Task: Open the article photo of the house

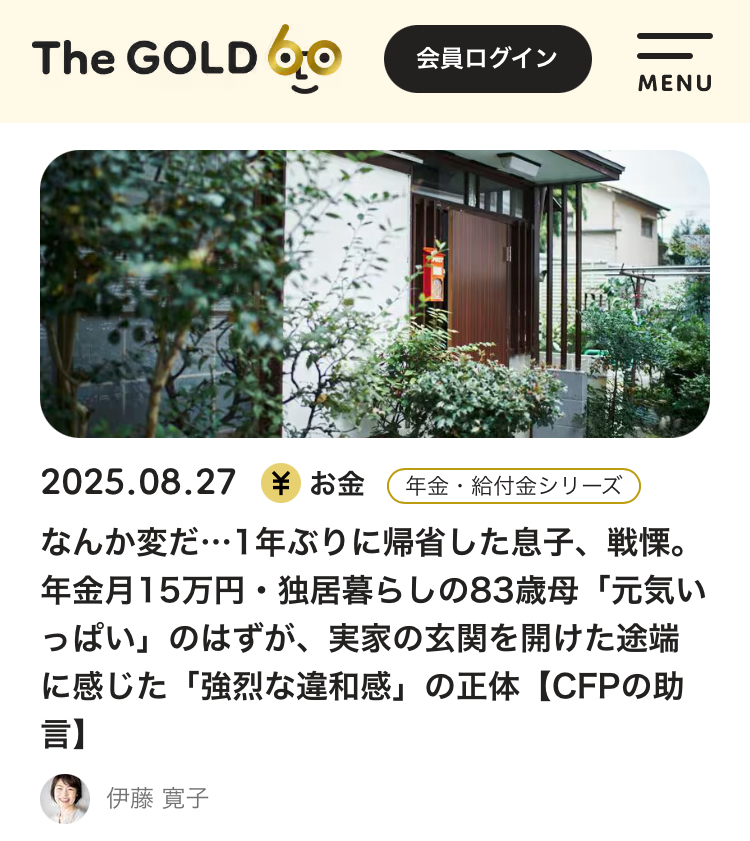Action: 375,294
